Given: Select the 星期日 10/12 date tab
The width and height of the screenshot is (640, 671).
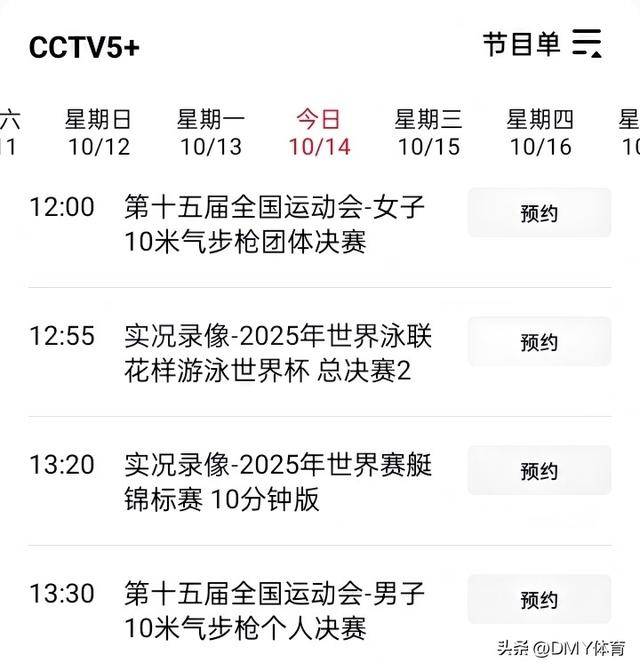Looking at the screenshot, I should click(98, 133).
